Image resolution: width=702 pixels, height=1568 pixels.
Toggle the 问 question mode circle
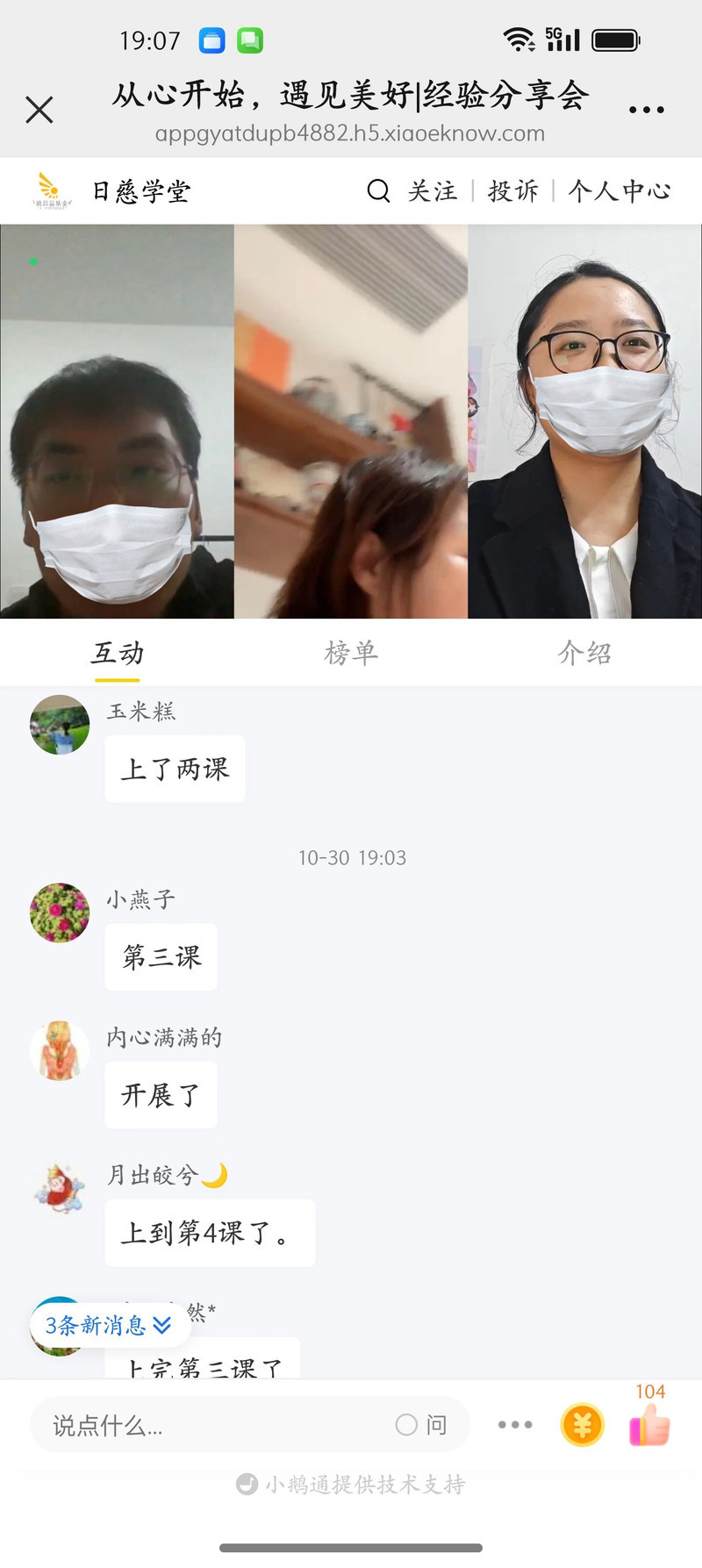419,1425
